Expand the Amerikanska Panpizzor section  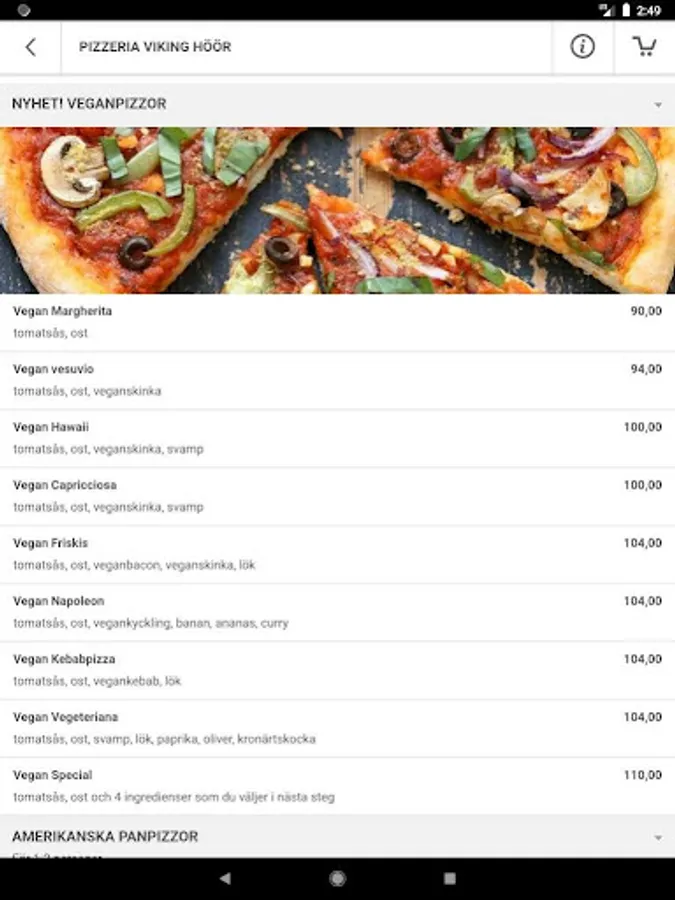coord(337,836)
